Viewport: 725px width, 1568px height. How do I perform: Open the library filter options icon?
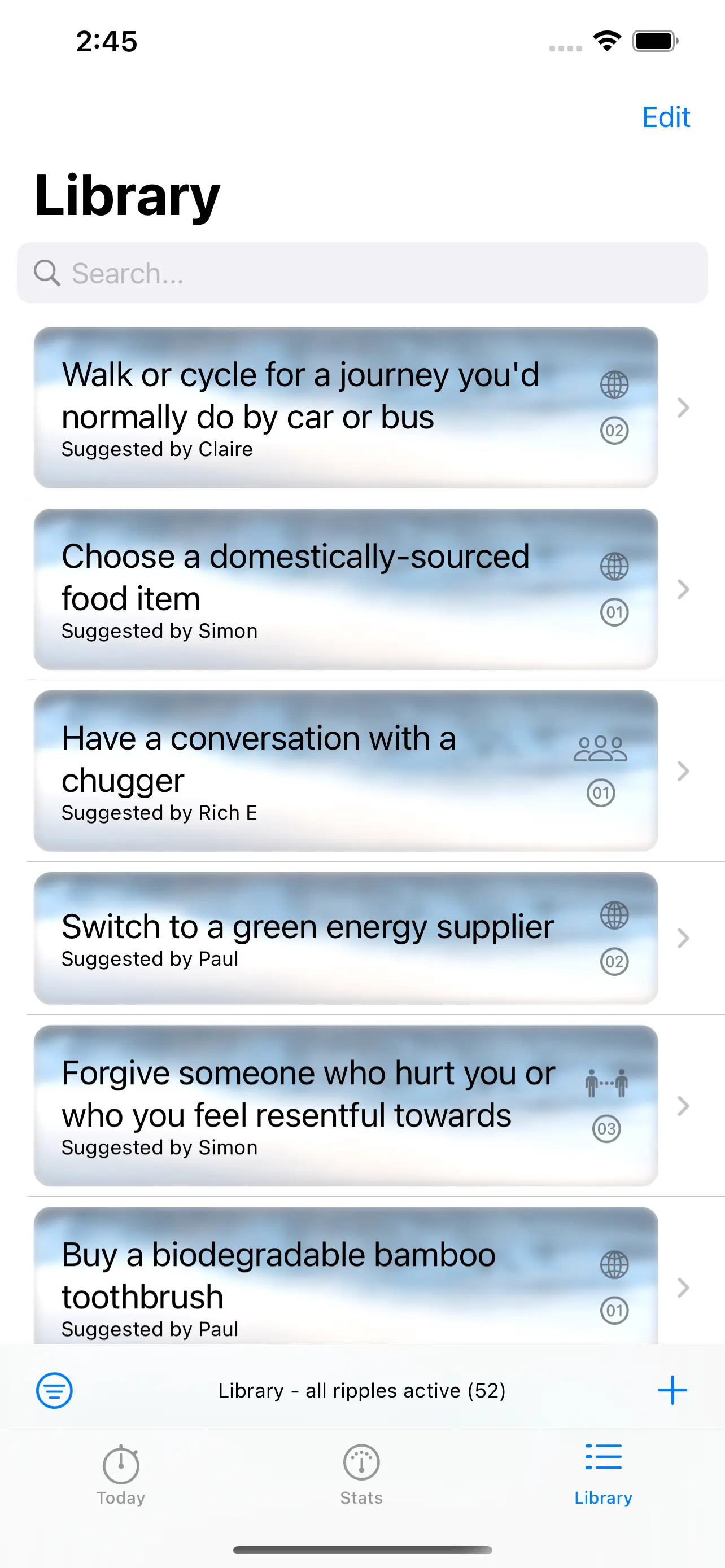coord(55,1390)
